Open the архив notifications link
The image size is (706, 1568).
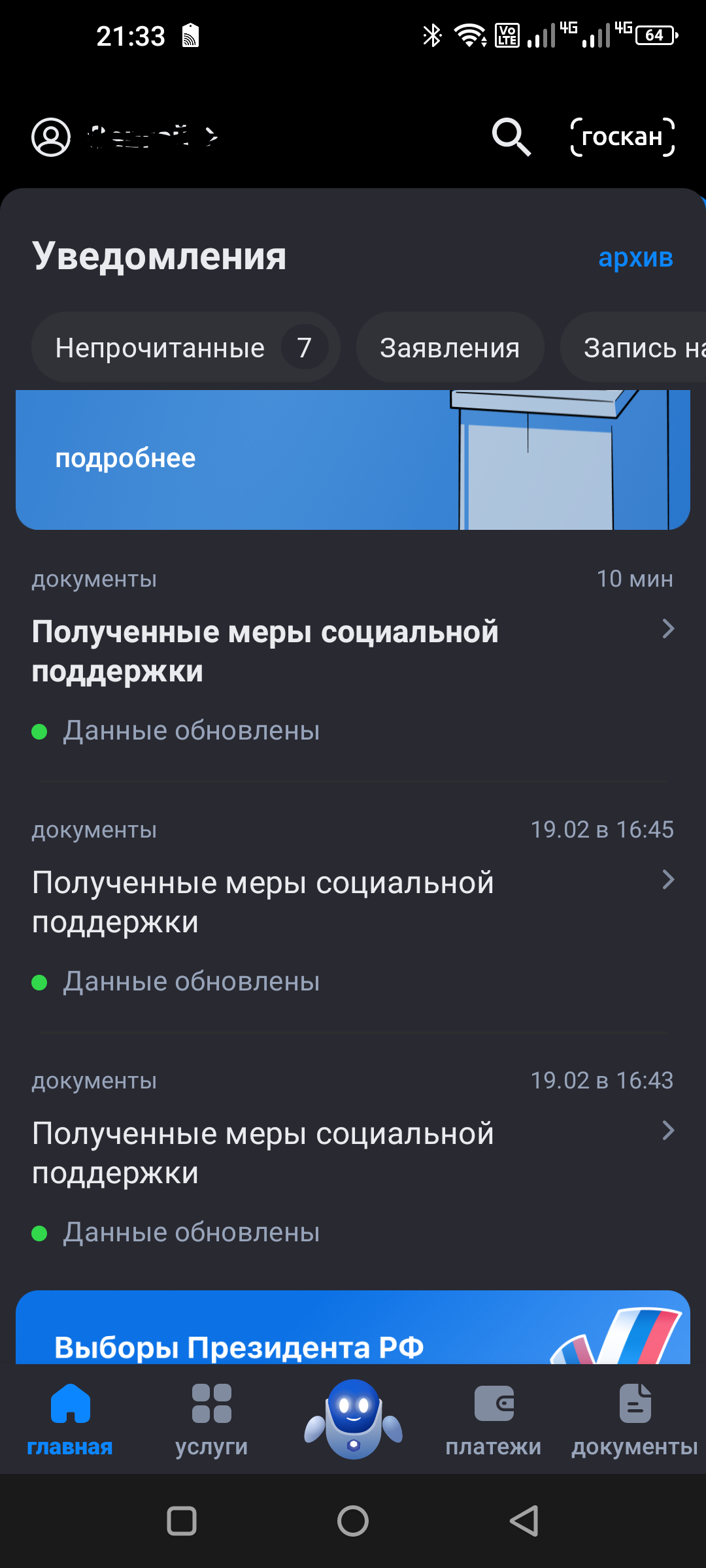point(635,257)
